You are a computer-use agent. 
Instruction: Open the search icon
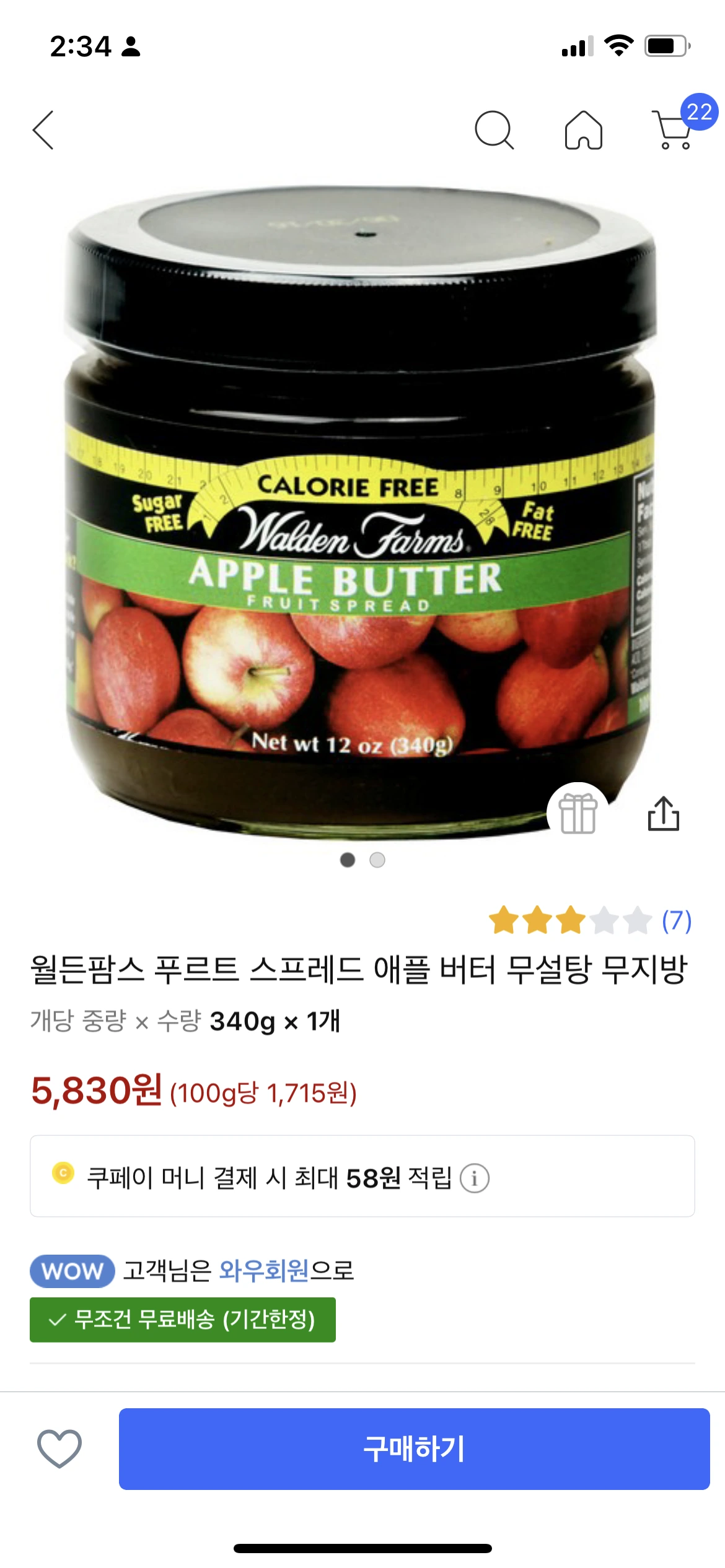pyautogui.click(x=494, y=130)
